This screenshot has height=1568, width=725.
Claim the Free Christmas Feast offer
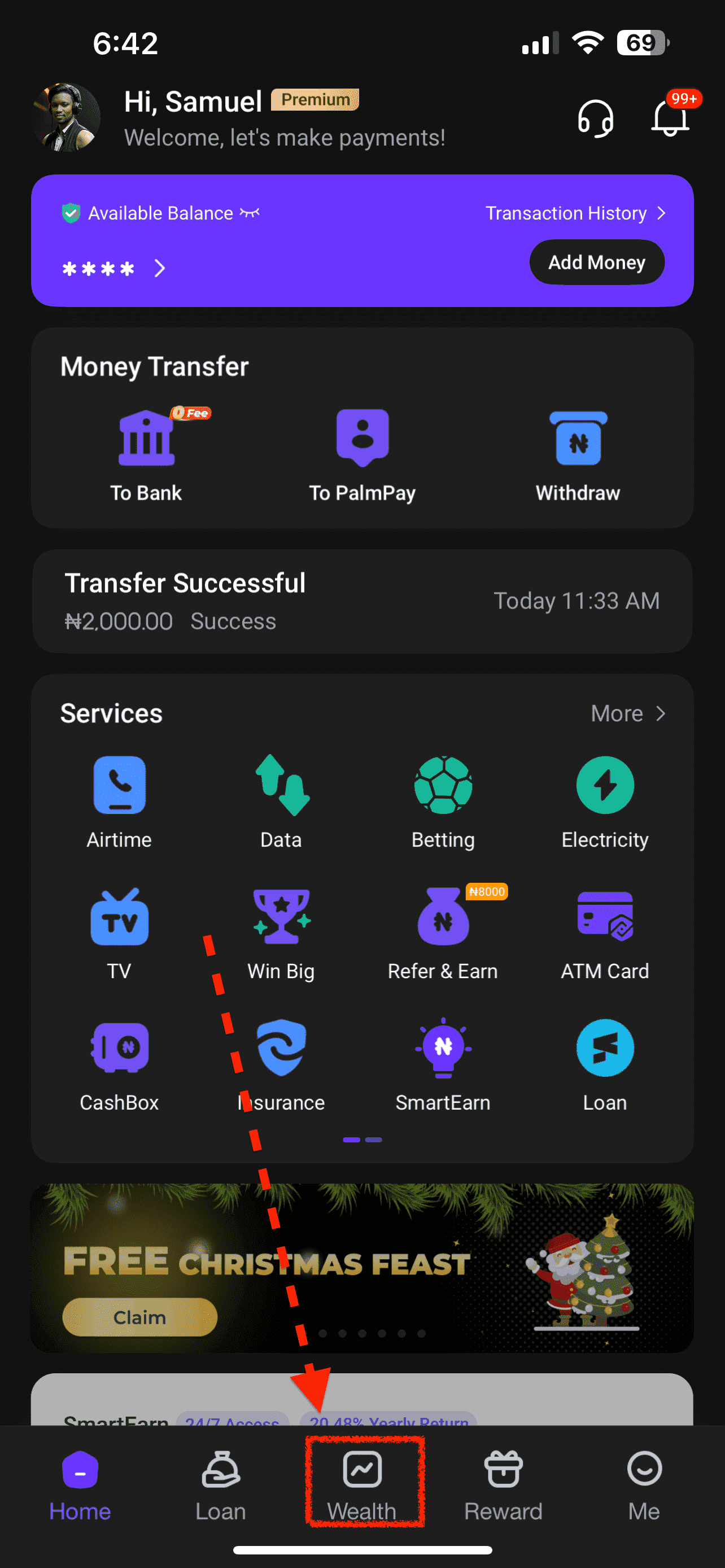tap(139, 1317)
